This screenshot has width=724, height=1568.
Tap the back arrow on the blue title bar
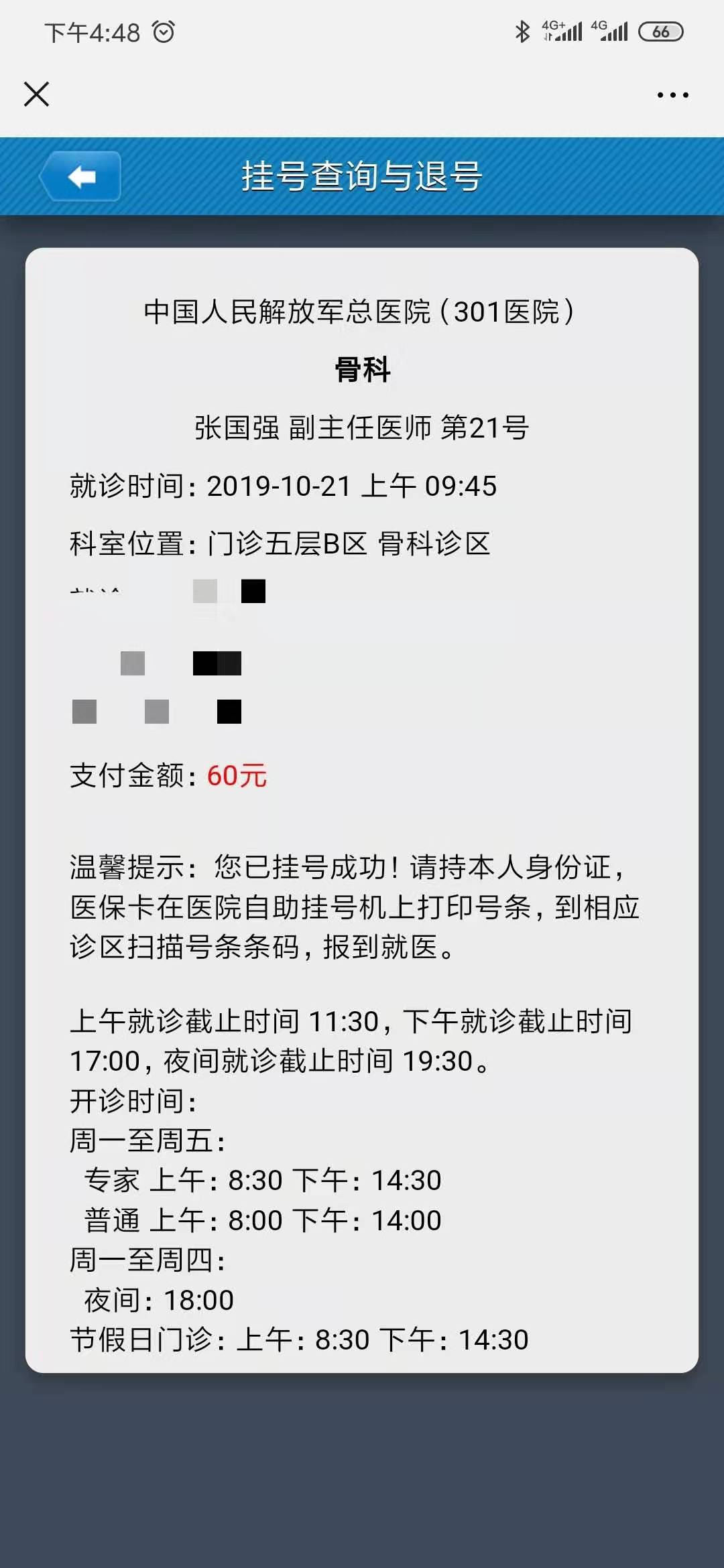click(80, 177)
